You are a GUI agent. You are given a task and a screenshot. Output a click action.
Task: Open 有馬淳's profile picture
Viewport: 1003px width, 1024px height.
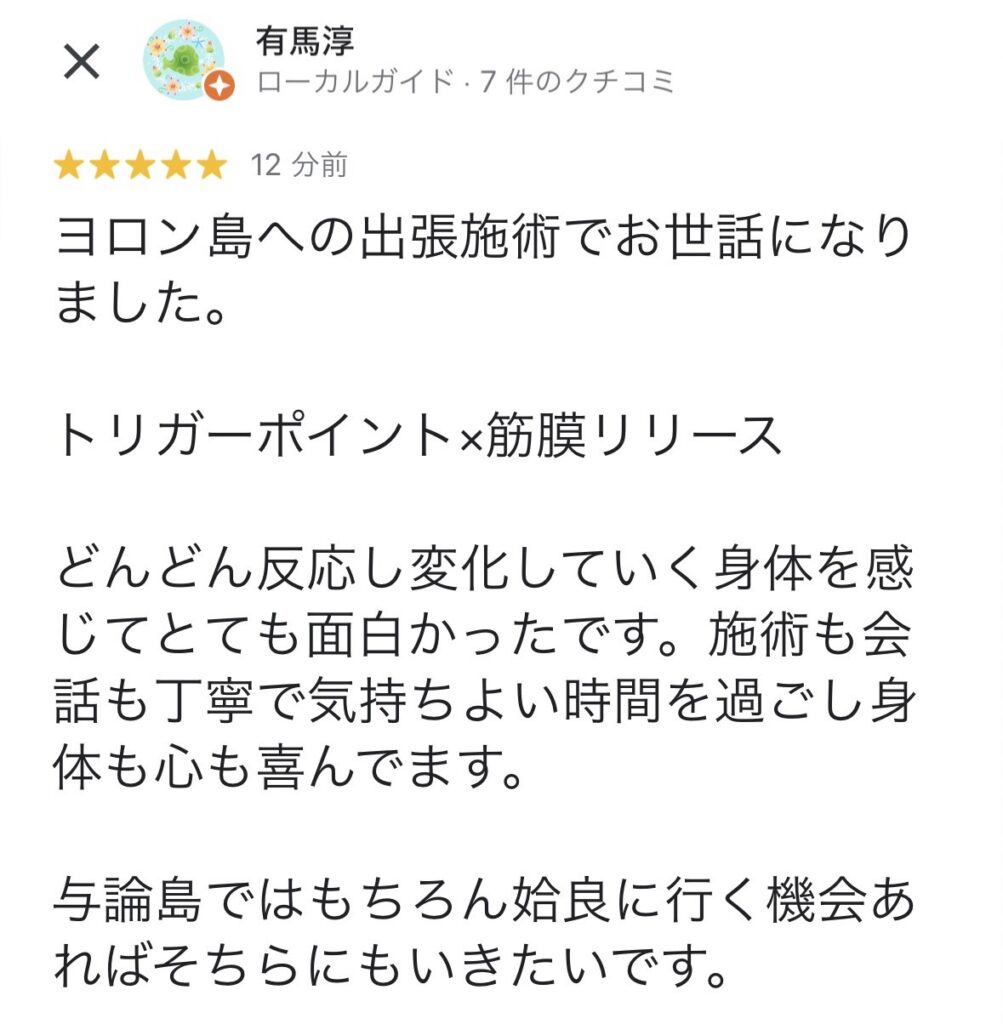(x=184, y=59)
